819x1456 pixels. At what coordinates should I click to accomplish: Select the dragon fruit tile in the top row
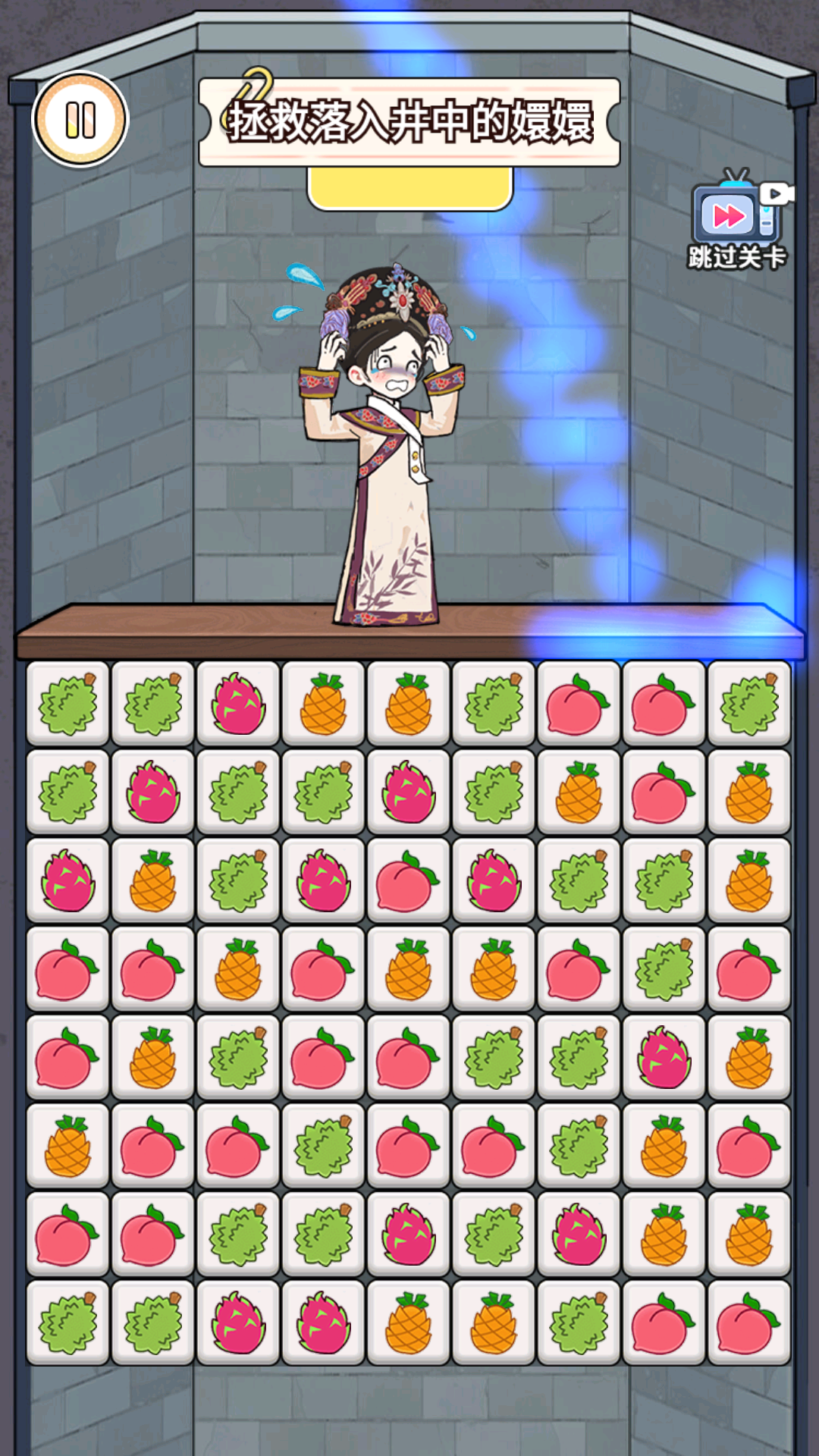[x=238, y=704]
